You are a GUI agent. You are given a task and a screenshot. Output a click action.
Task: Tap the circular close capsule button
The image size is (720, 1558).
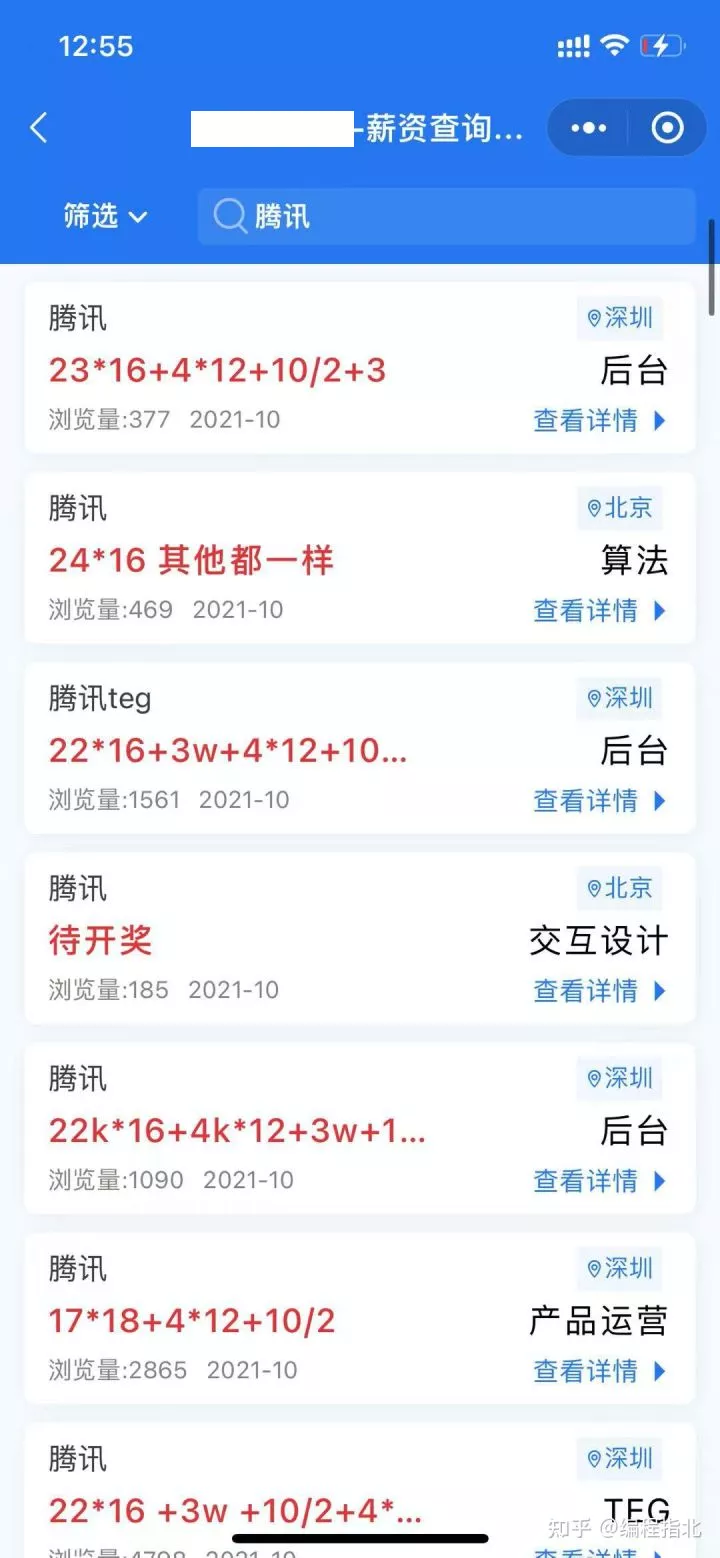pyautogui.click(x=666, y=128)
